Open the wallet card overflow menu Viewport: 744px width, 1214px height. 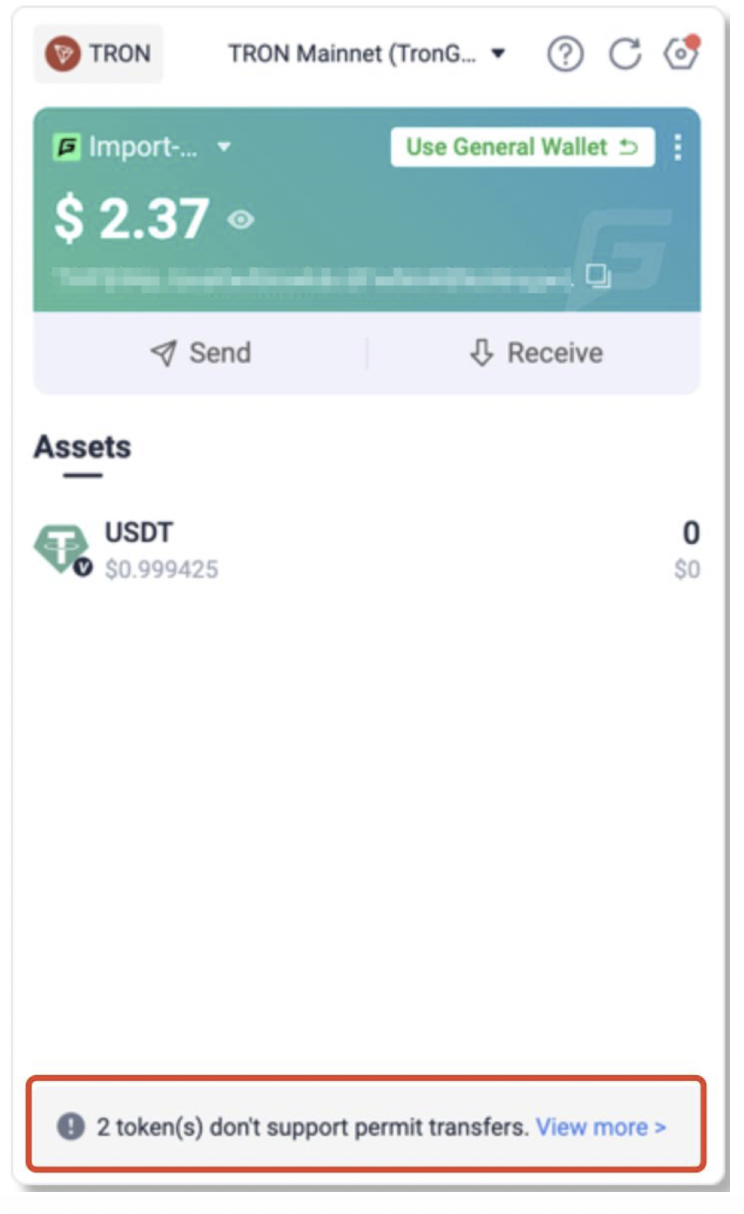coord(678,147)
